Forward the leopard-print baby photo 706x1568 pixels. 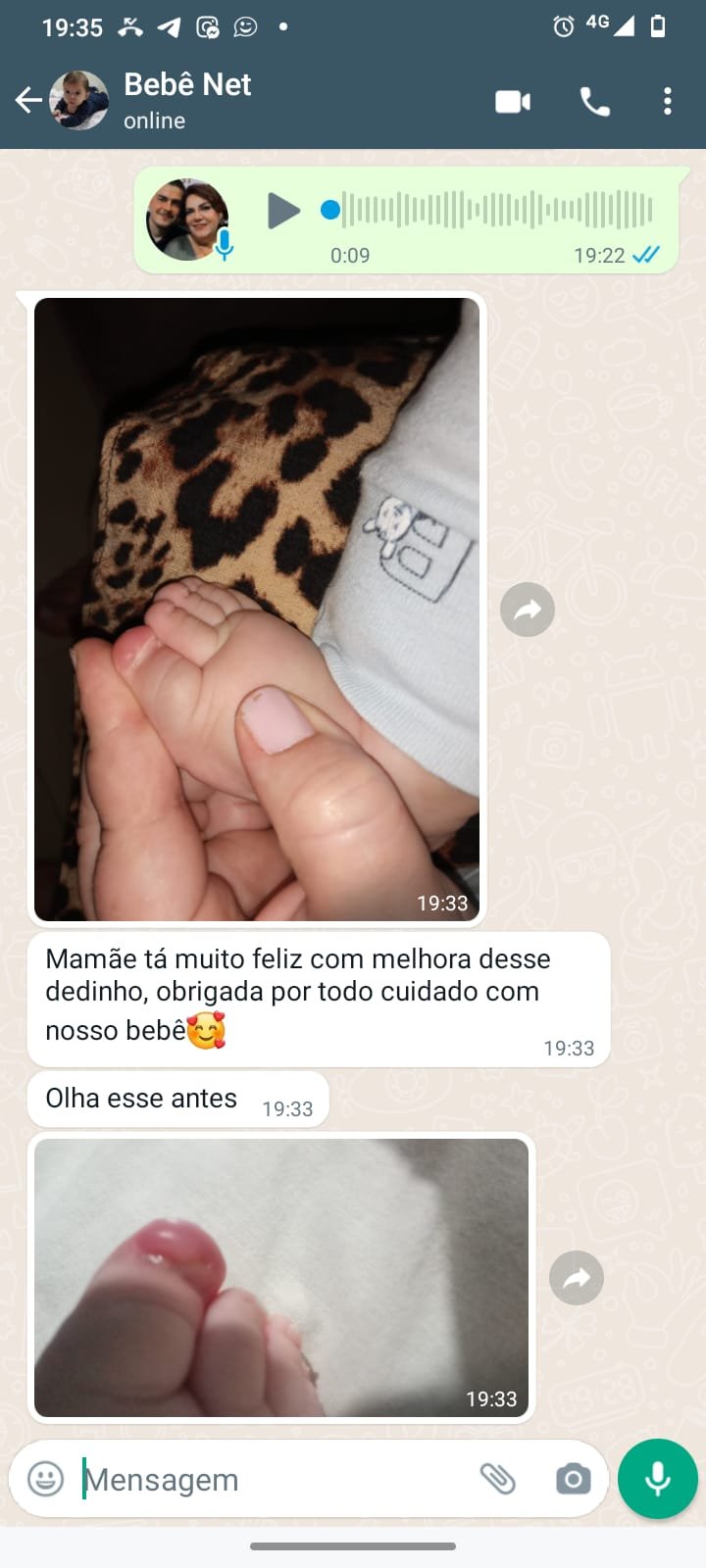[528, 610]
